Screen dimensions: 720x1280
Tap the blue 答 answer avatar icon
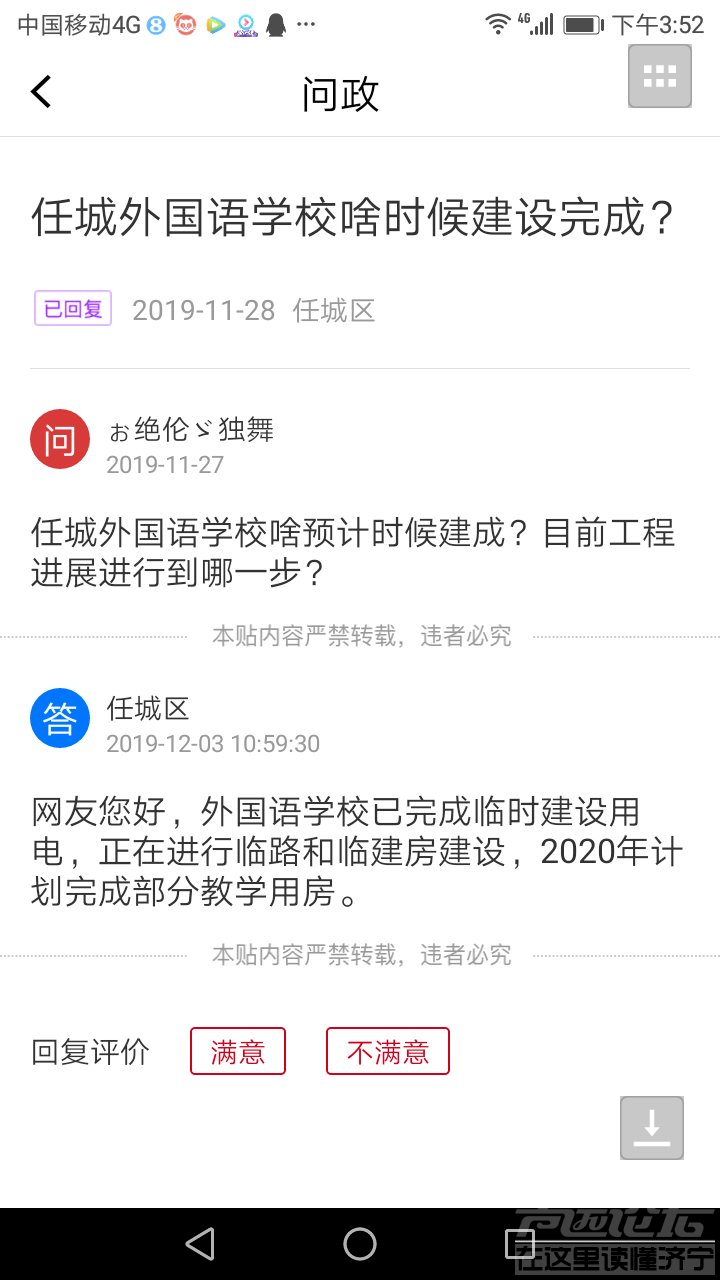60,717
